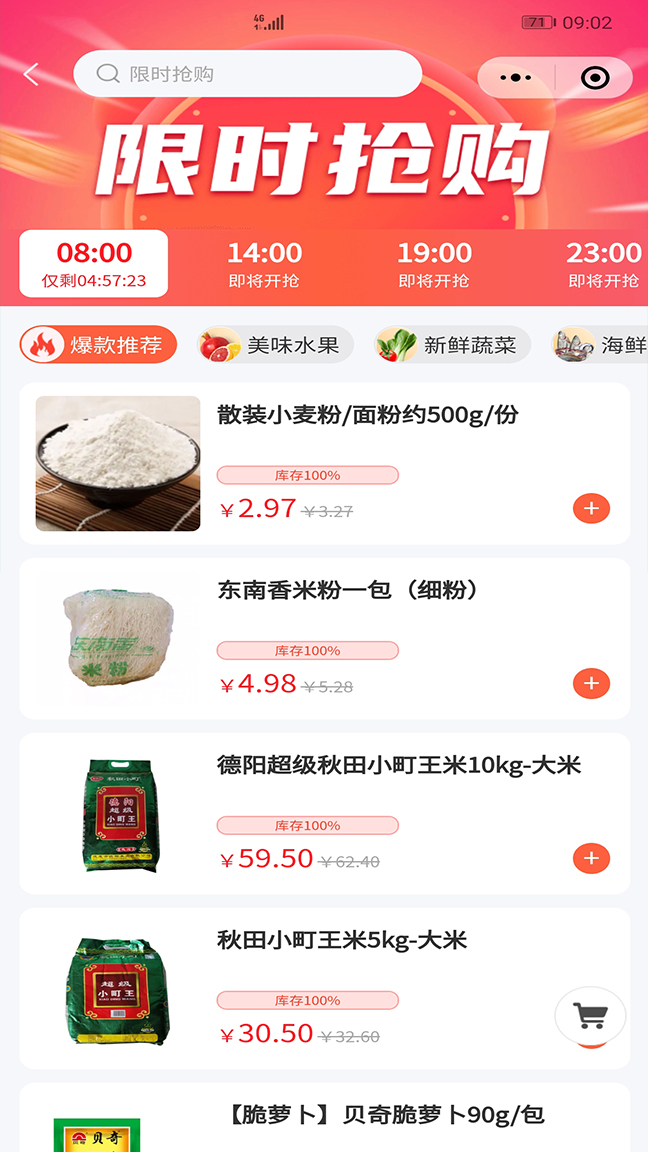Add 东南香米粉一包 to cart
The image size is (648, 1152).
click(x=591, y=683)
